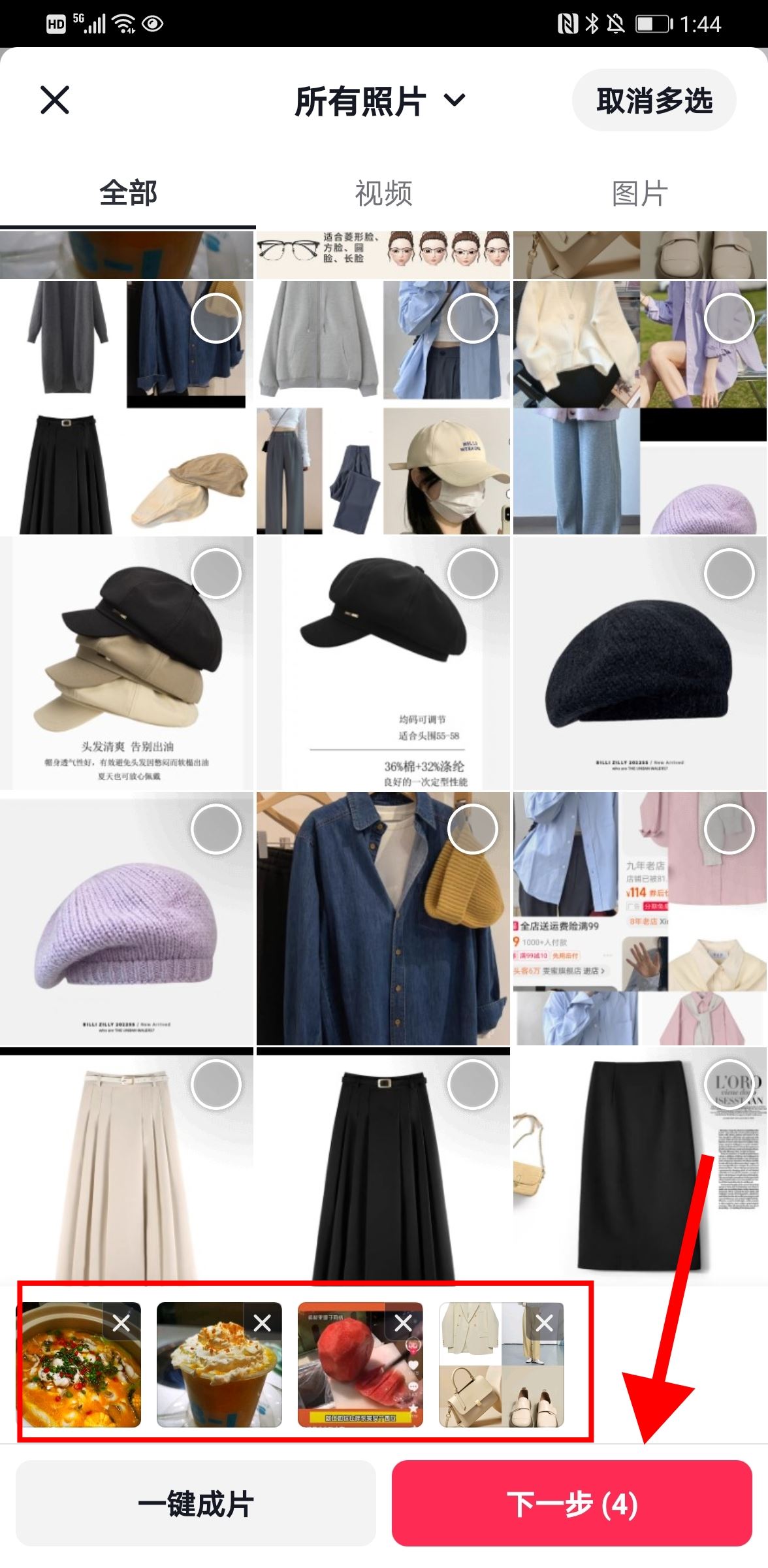
Task: Remove the whipped cream drink photo
Action: (x=263, y=1324)
